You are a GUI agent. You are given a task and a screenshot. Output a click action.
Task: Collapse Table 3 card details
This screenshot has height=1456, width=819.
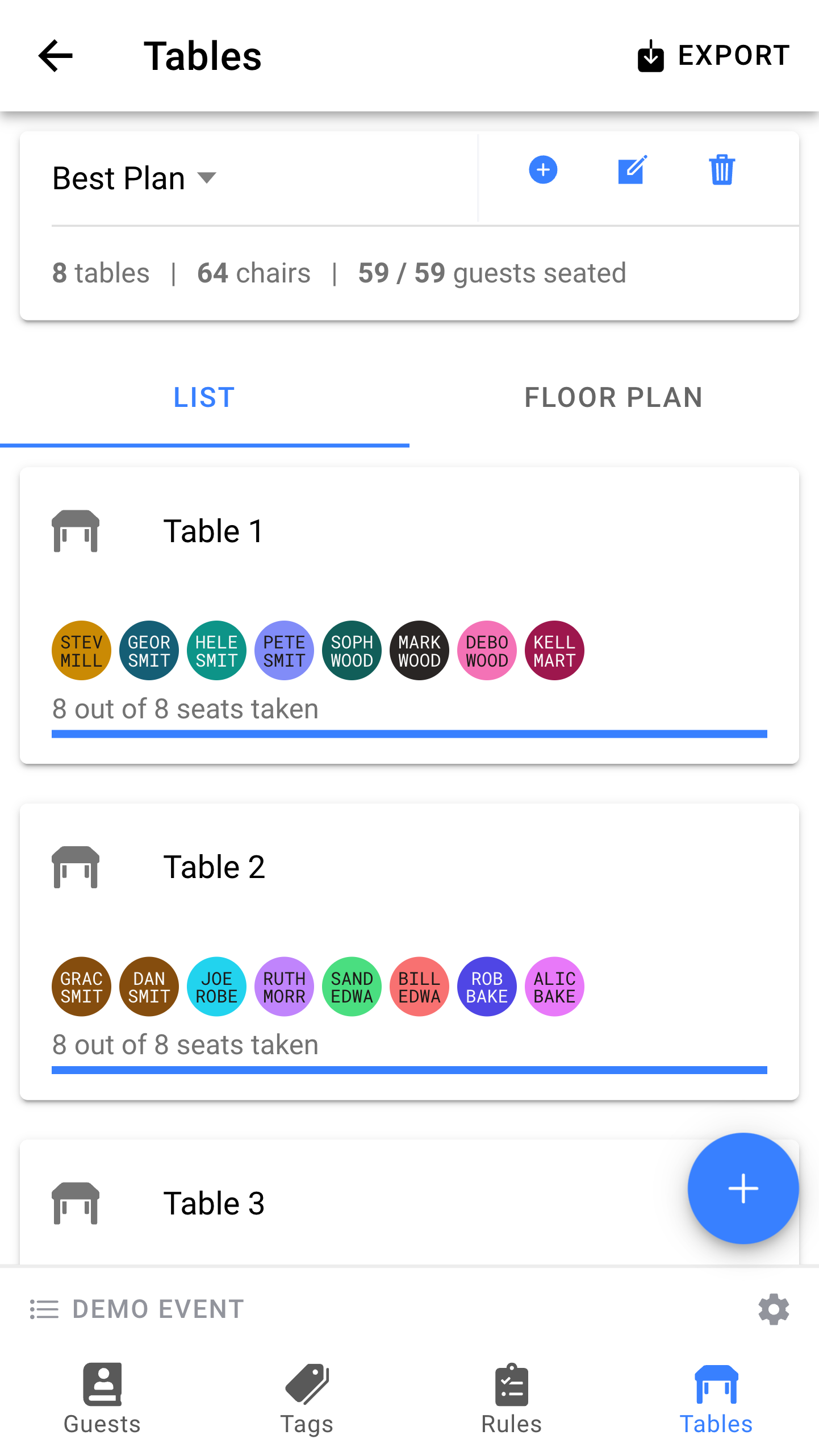pos(213,1202)
